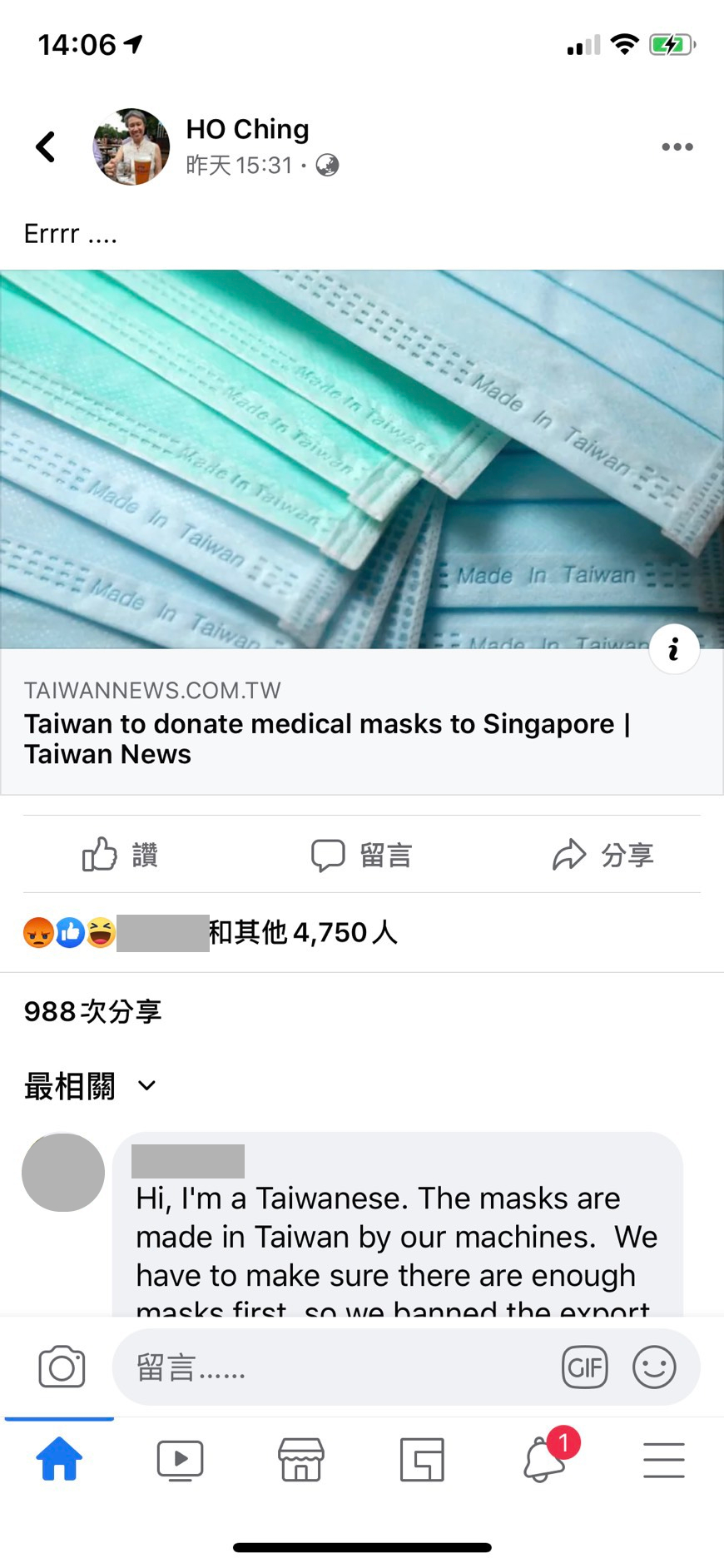Expand the 最相關 comment sort dropdown

tap(90, 1086)
